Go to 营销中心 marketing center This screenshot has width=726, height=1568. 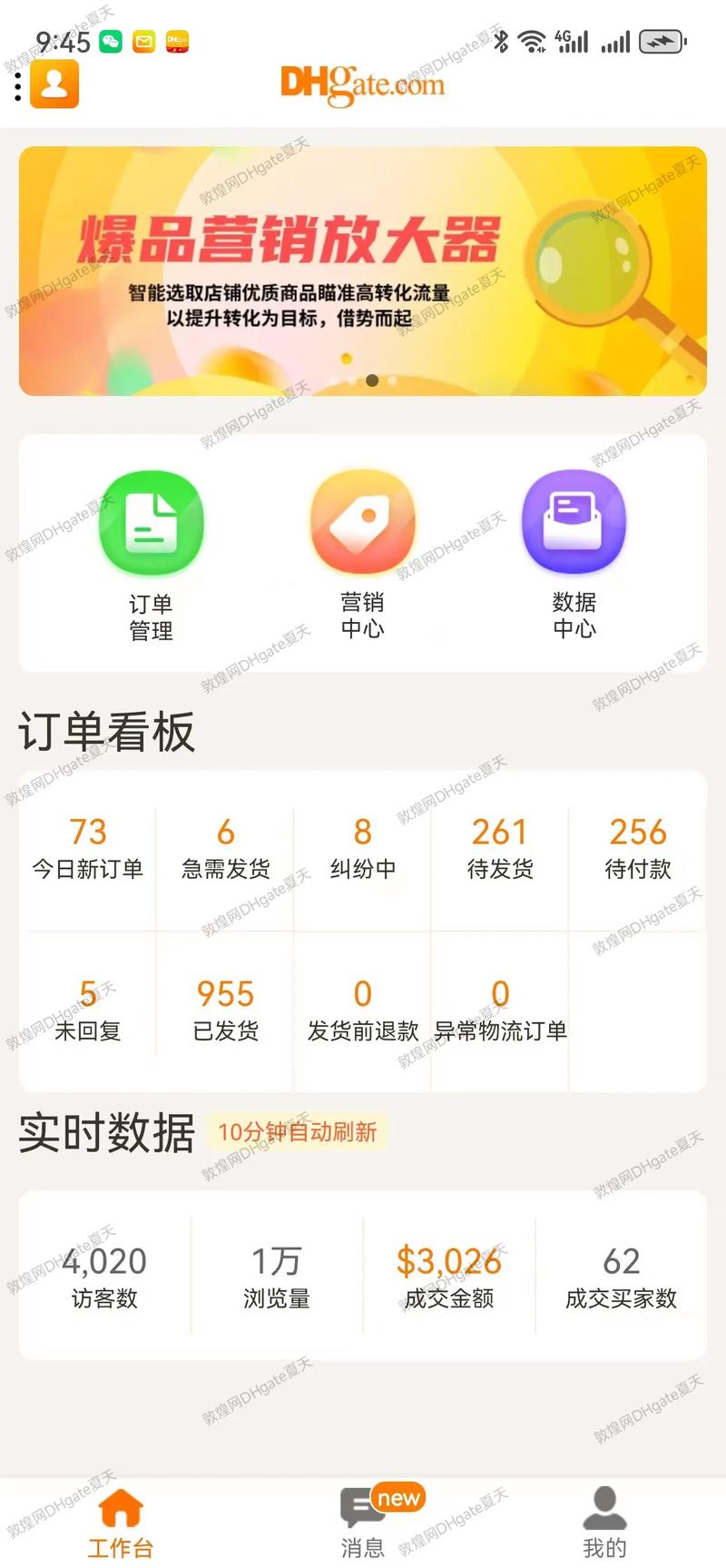tap(362, 554)
